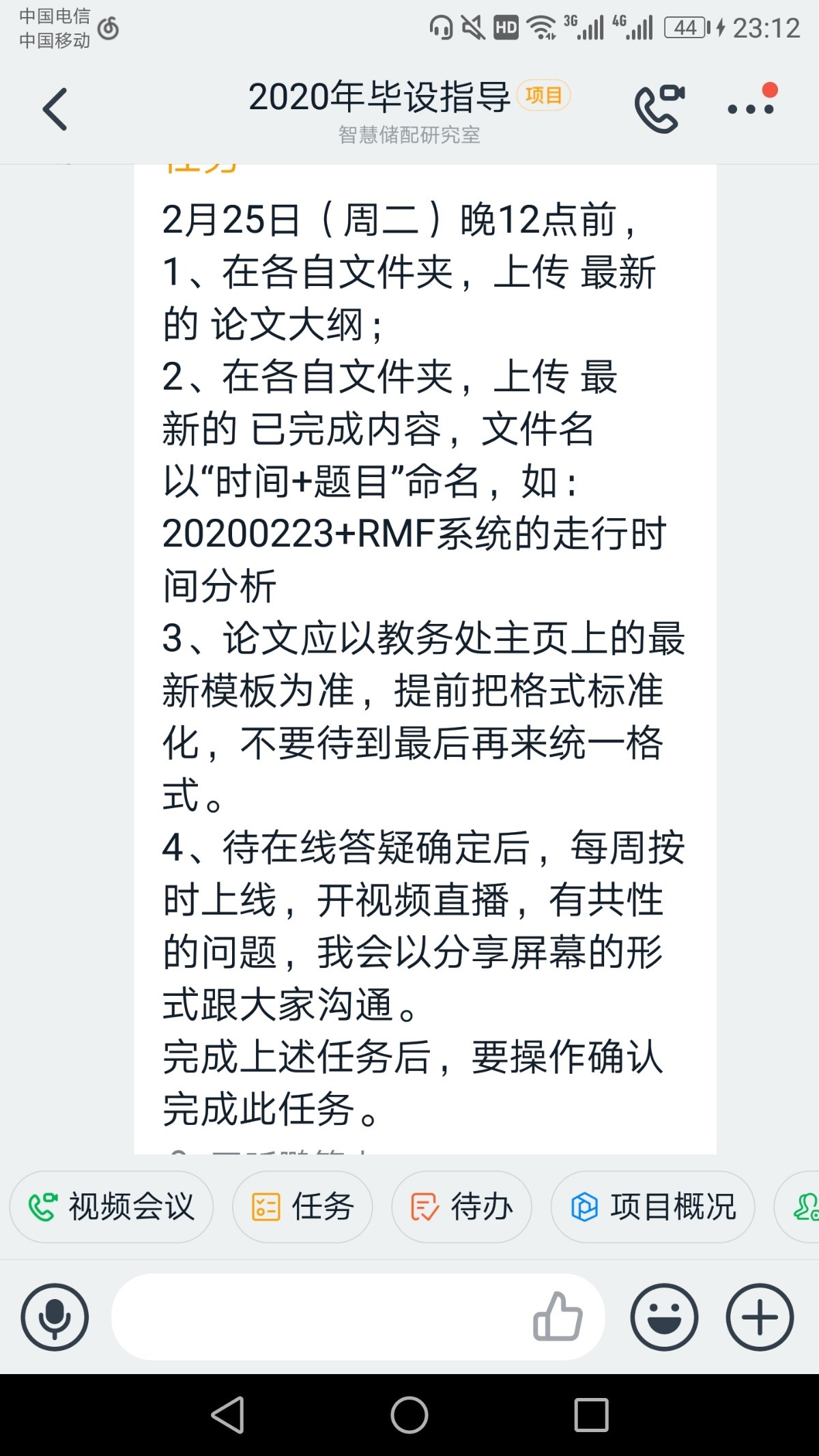Focus the message input field

click(321, 1317)
